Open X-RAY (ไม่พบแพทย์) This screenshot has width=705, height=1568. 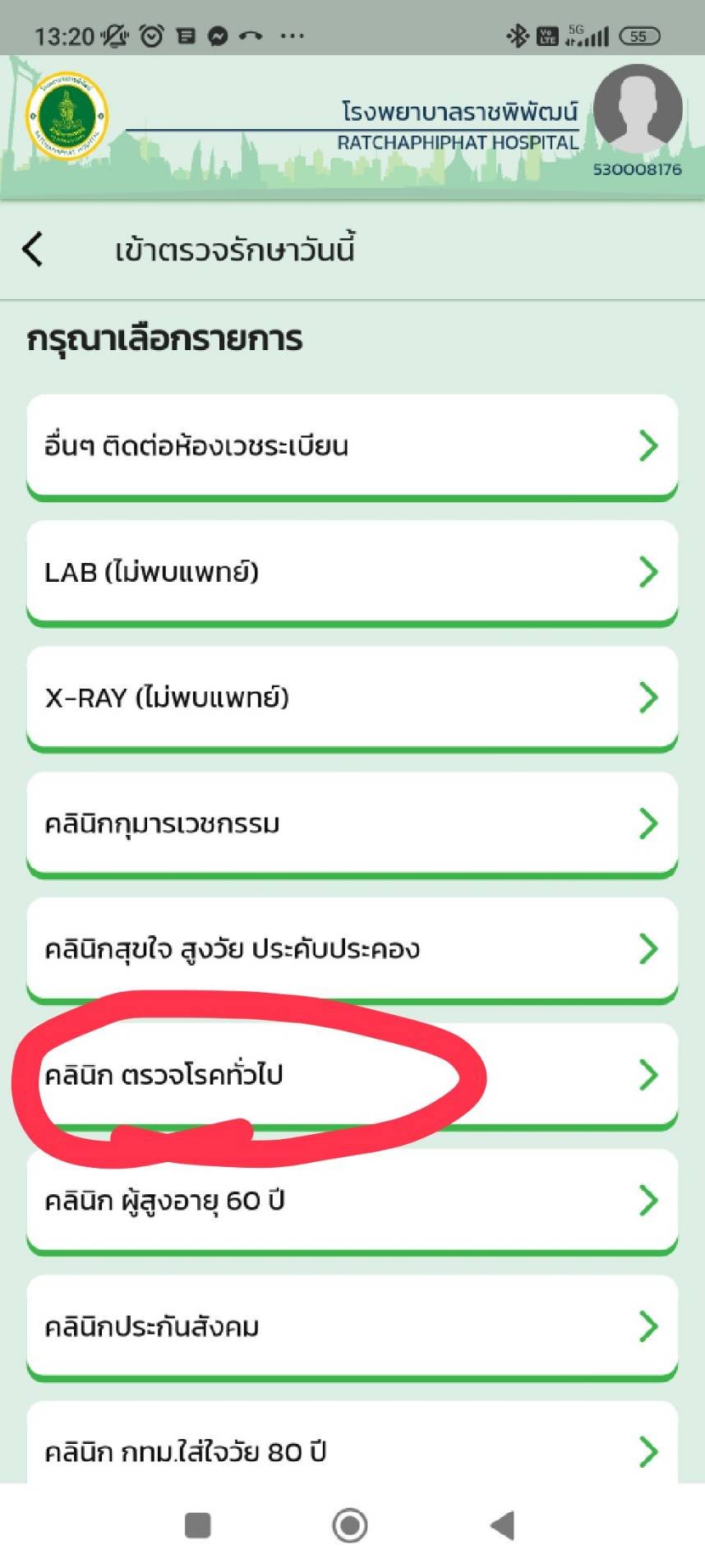tap(352, 697)
